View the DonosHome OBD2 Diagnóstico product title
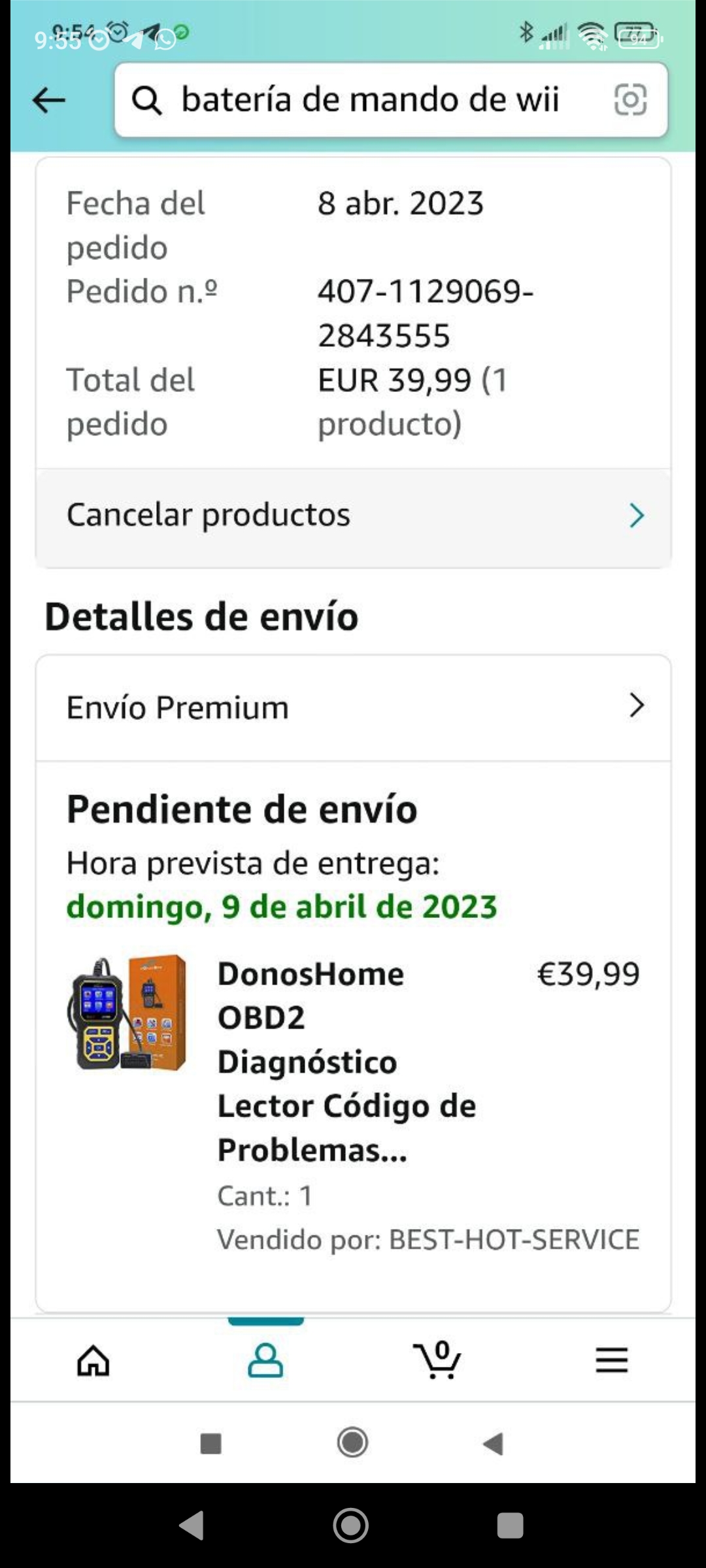Viewport: 706px width, 1568px height. 346,1062
